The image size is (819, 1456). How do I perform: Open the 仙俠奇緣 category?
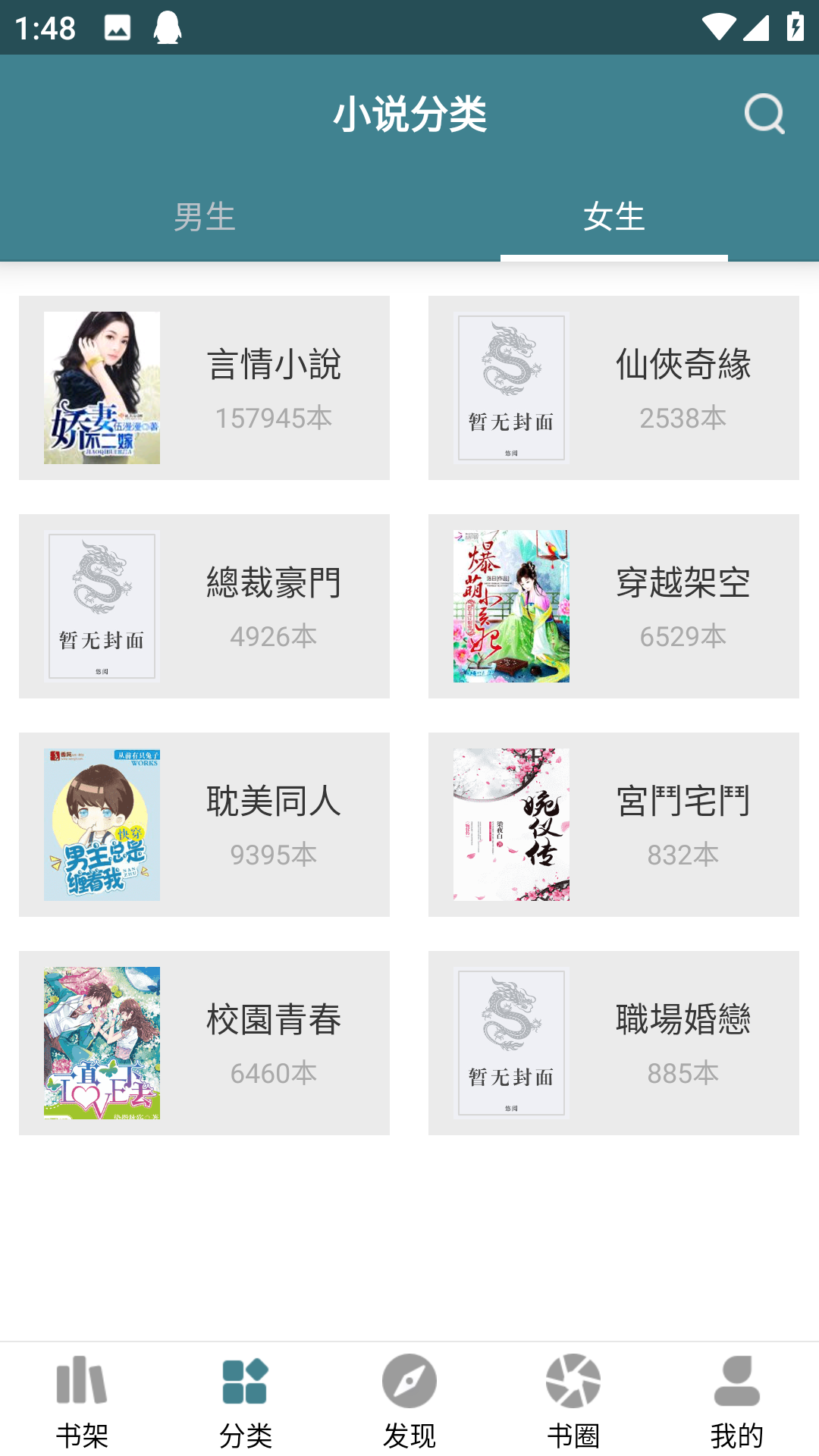click(613, 388)
